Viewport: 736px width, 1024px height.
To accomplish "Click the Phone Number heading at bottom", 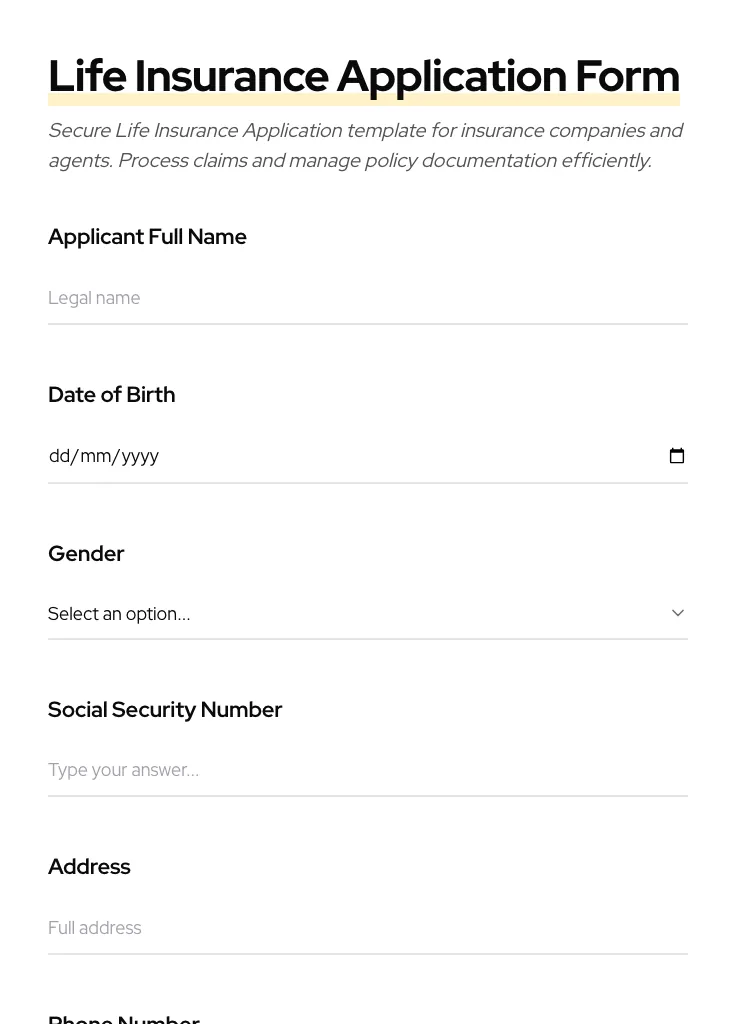I will pyautogui.click(x=123, y=1018).
